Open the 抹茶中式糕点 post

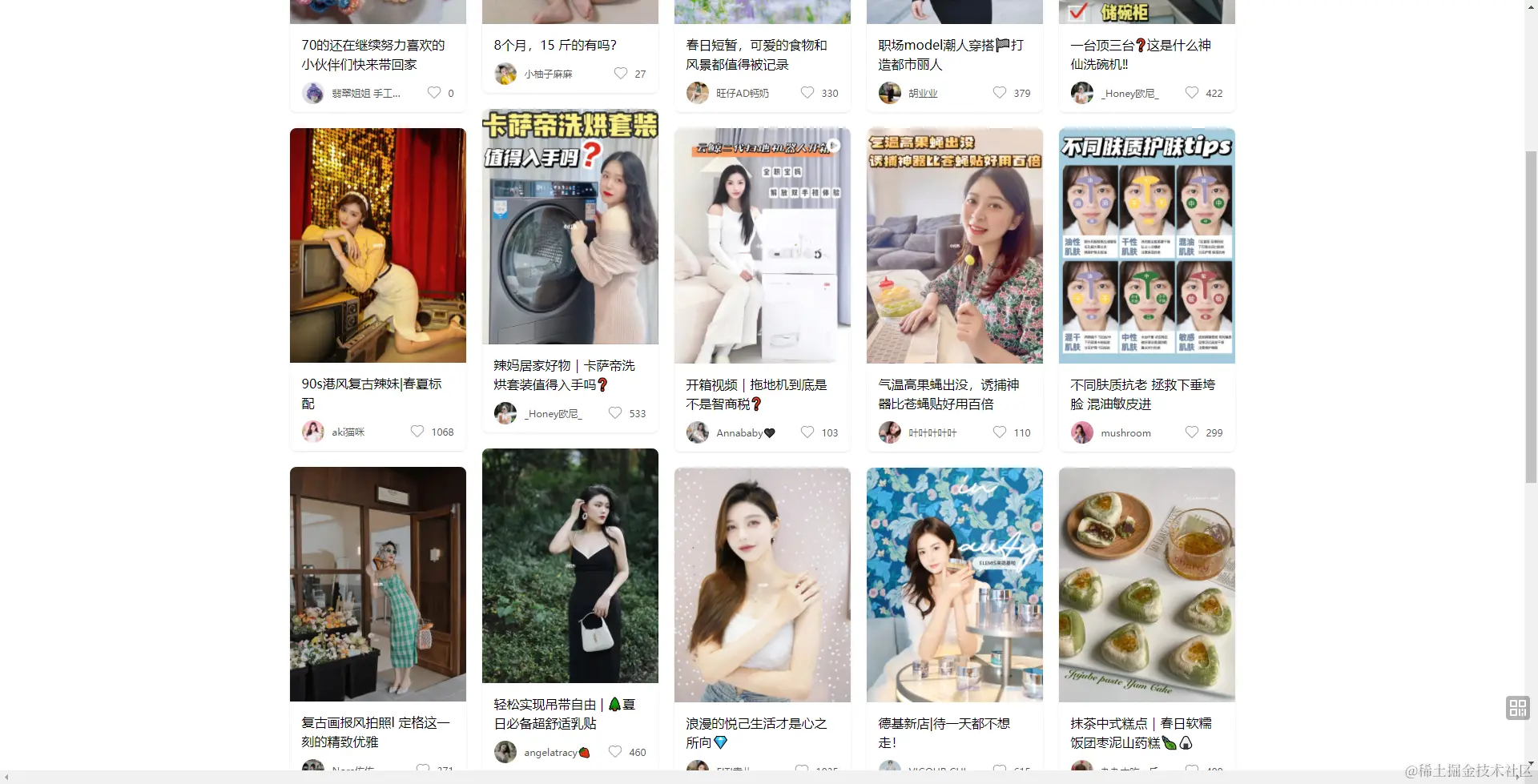click(x=1146, y=584)
